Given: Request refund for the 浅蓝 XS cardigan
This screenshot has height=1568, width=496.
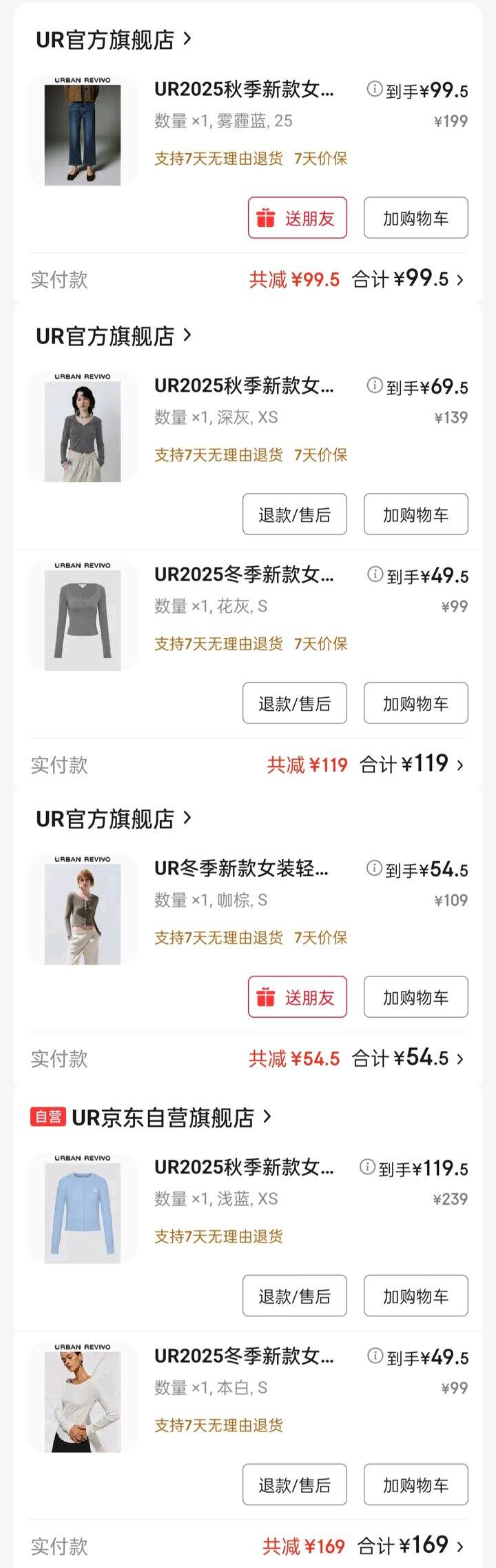Looking at the screenshot, I should (x=294, y=1296).
